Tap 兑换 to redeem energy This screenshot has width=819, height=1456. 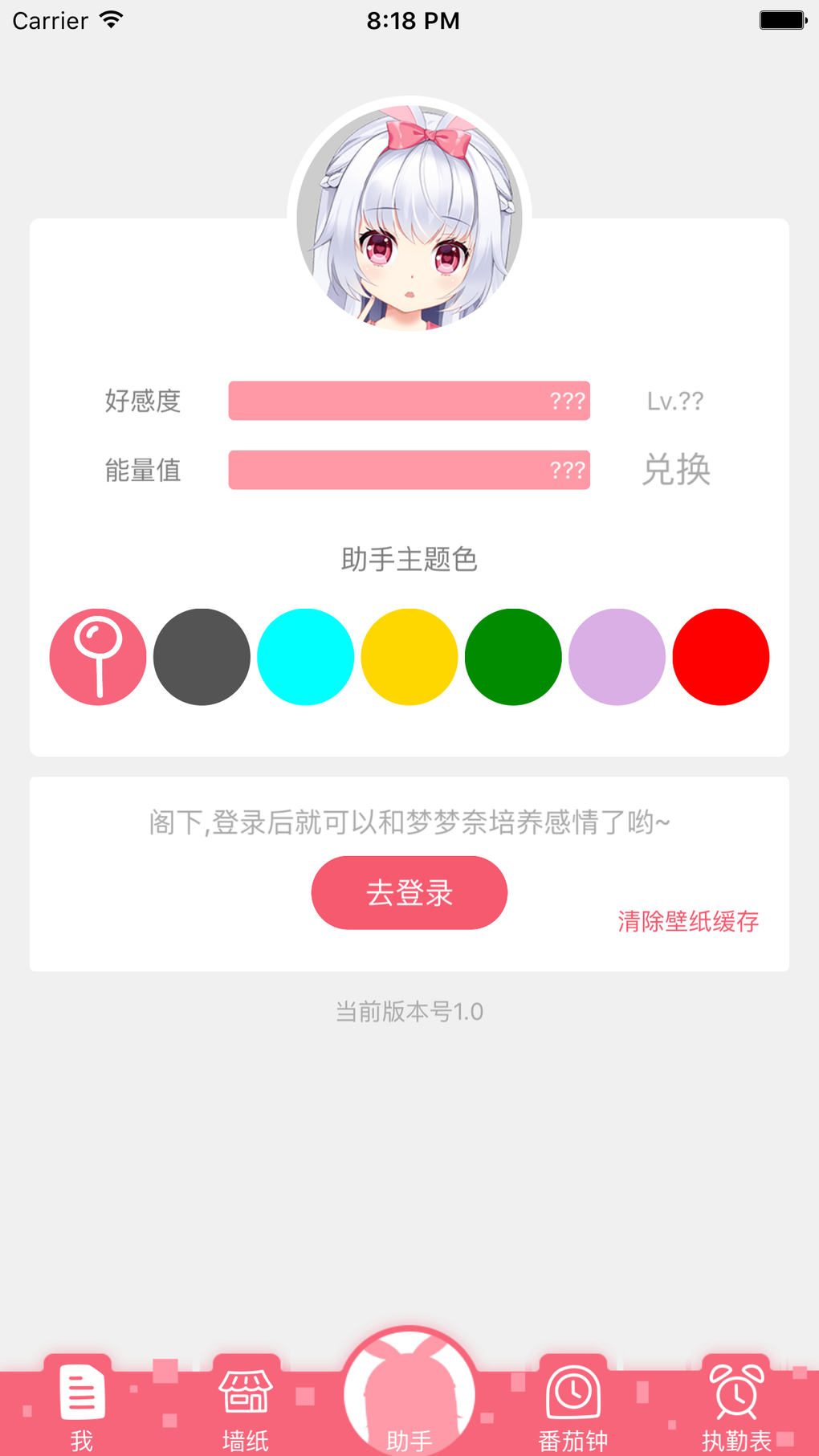[x=676, y=470]
